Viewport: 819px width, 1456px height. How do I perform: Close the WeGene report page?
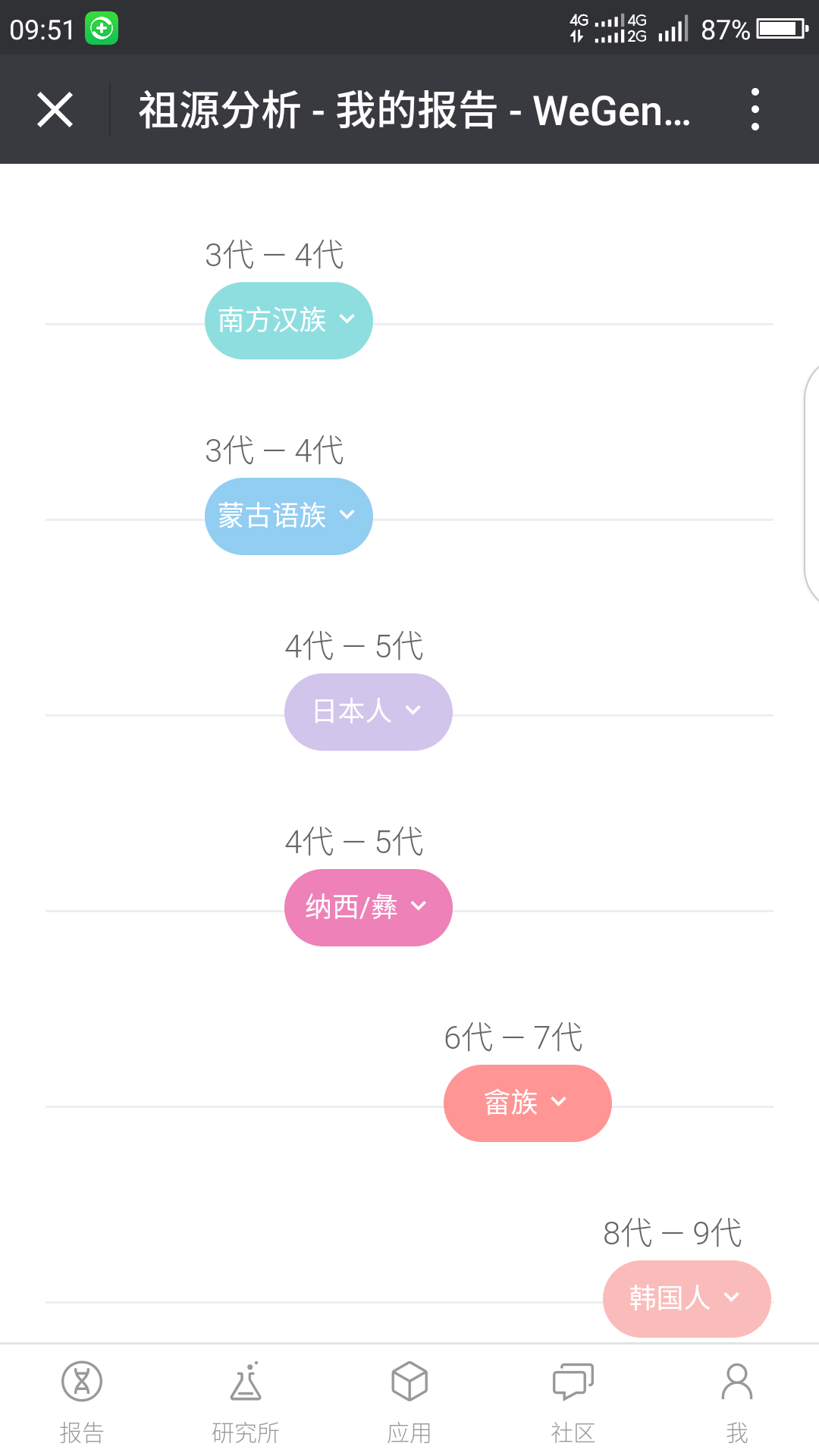(55, 110)
